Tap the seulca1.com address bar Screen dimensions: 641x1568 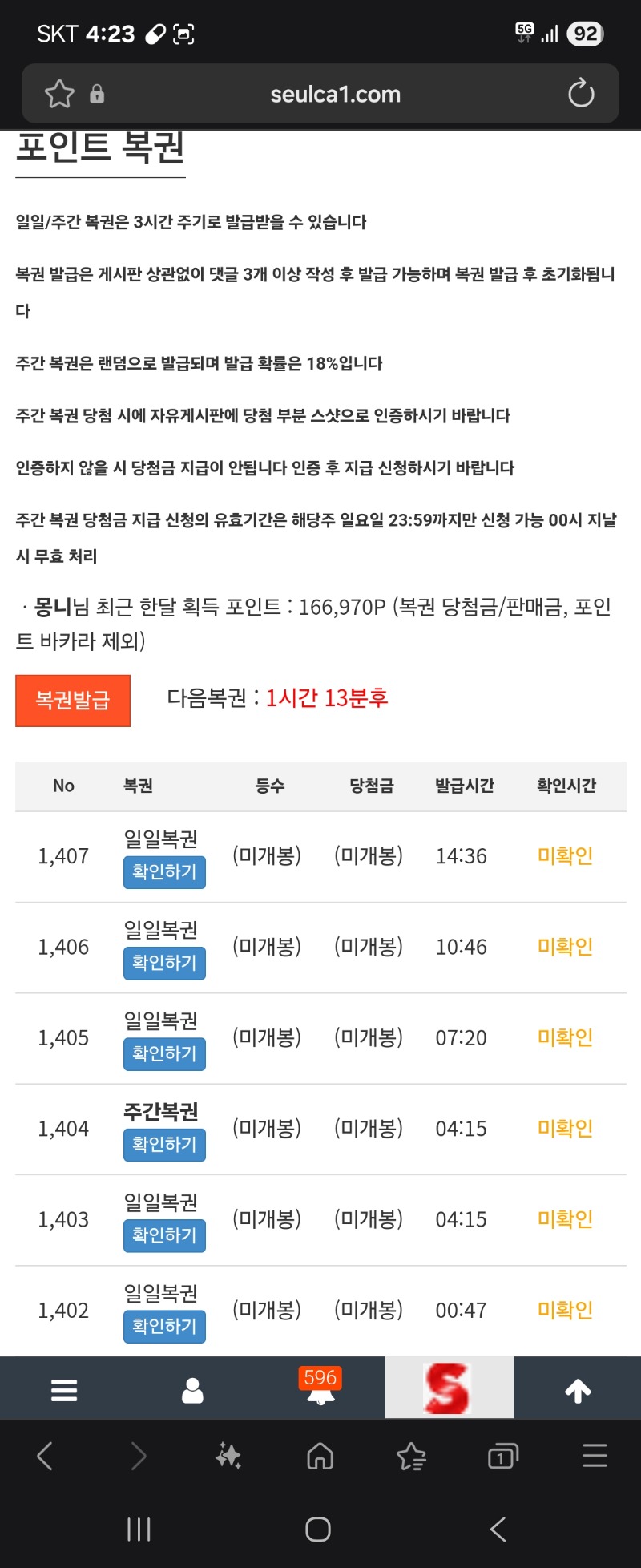click(x=335, y=94)
